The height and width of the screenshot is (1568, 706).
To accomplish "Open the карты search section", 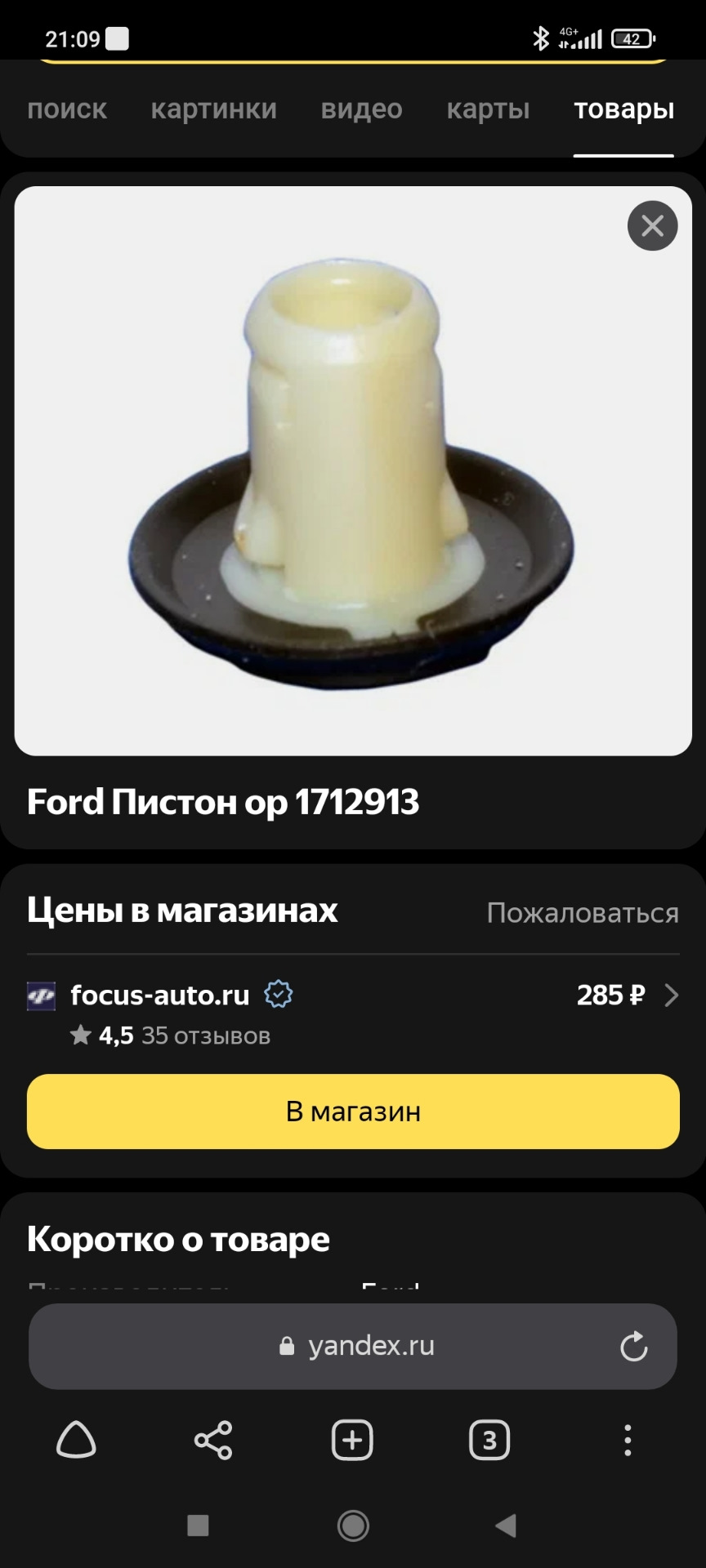I will (488, 109).
